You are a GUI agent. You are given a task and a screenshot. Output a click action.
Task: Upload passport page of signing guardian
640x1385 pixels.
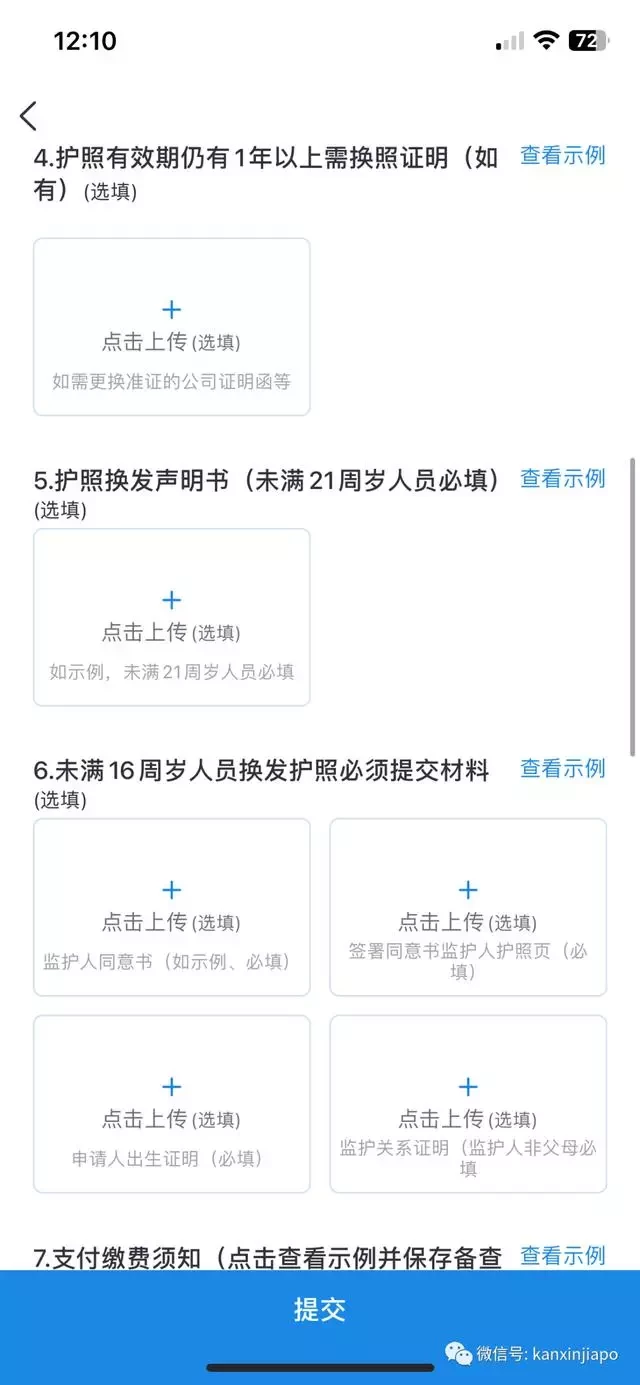(x=468, y=907)
